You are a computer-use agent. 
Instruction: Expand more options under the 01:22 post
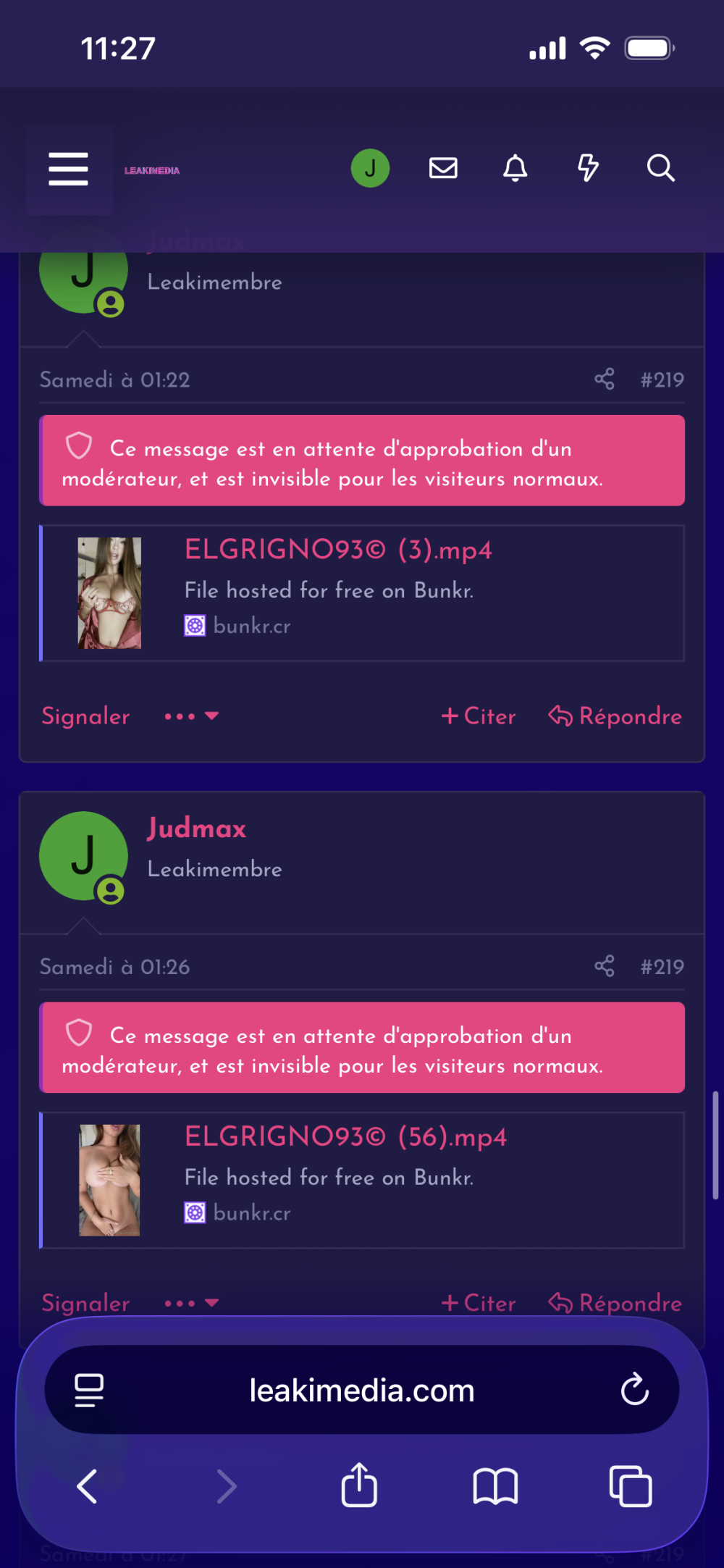click(x=191, y=716)
